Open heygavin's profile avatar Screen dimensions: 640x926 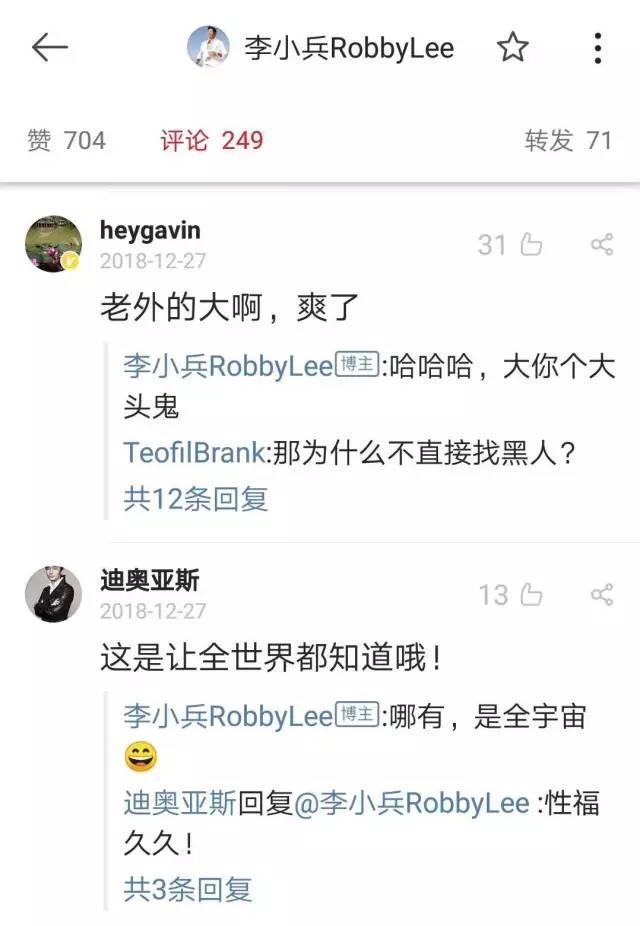[53, 243]
